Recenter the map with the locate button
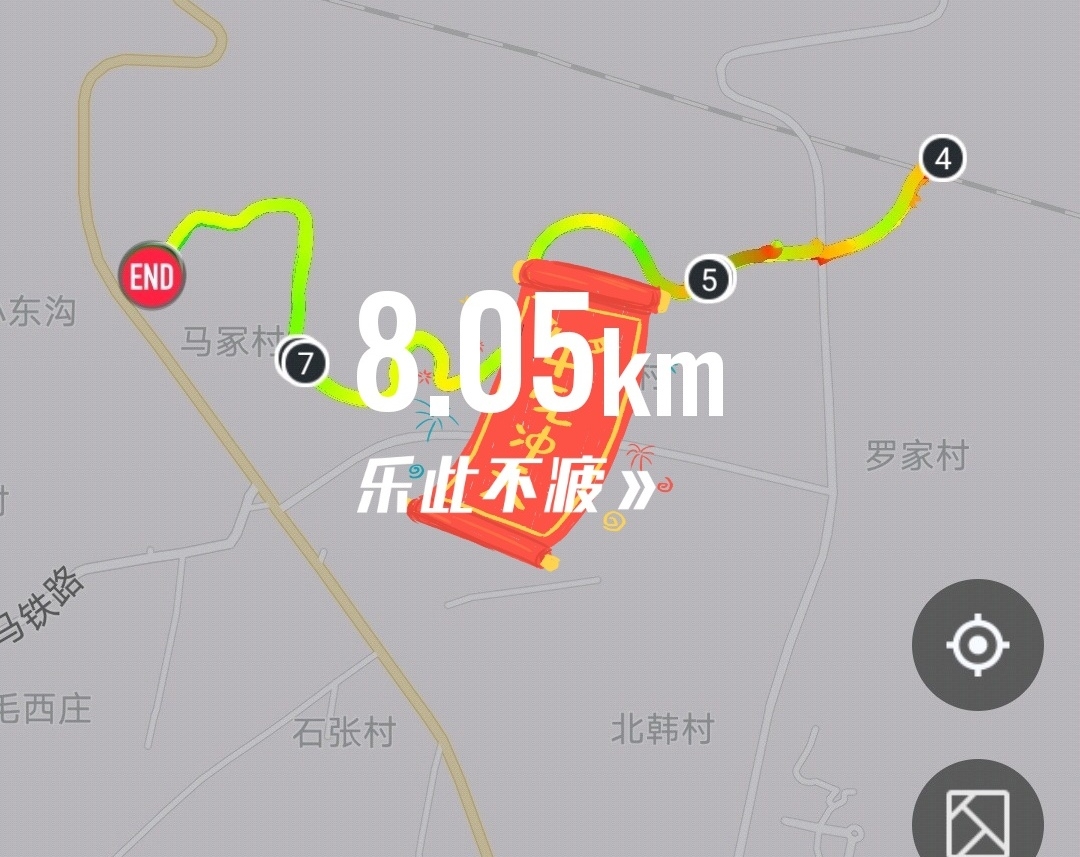 pos(977,645)
